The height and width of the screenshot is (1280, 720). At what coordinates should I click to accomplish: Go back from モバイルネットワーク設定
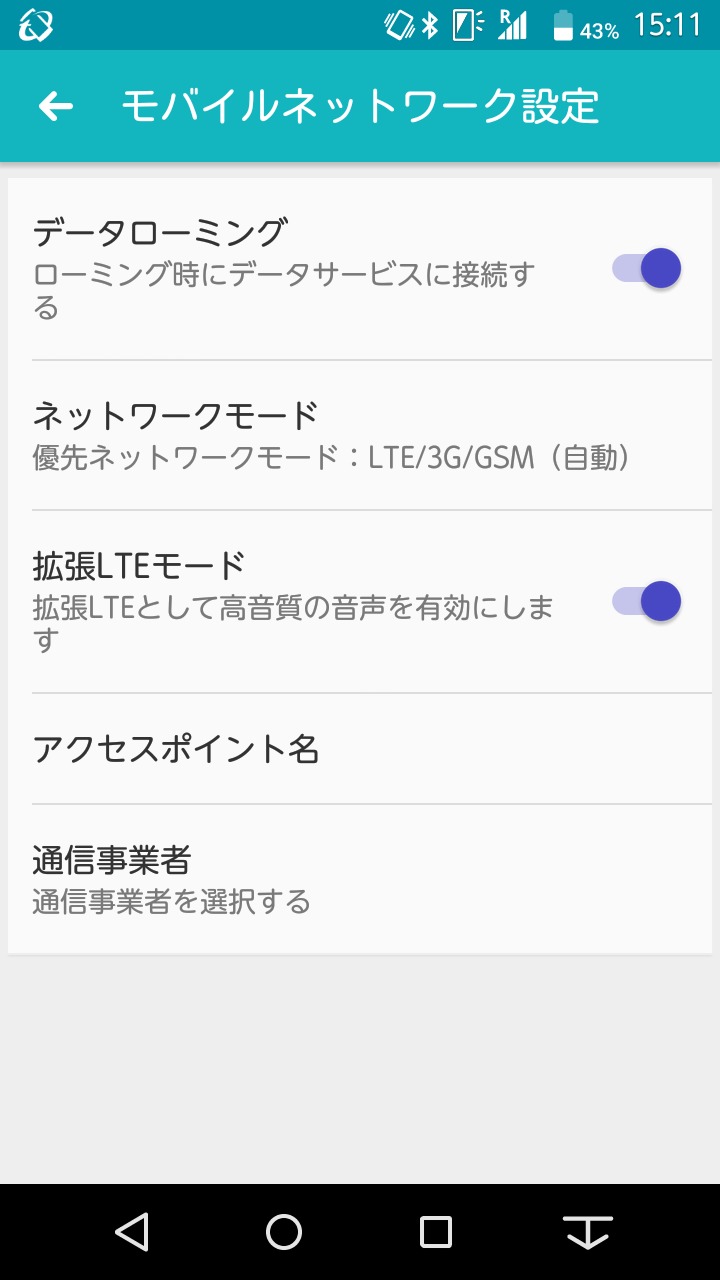coord(56,107)
